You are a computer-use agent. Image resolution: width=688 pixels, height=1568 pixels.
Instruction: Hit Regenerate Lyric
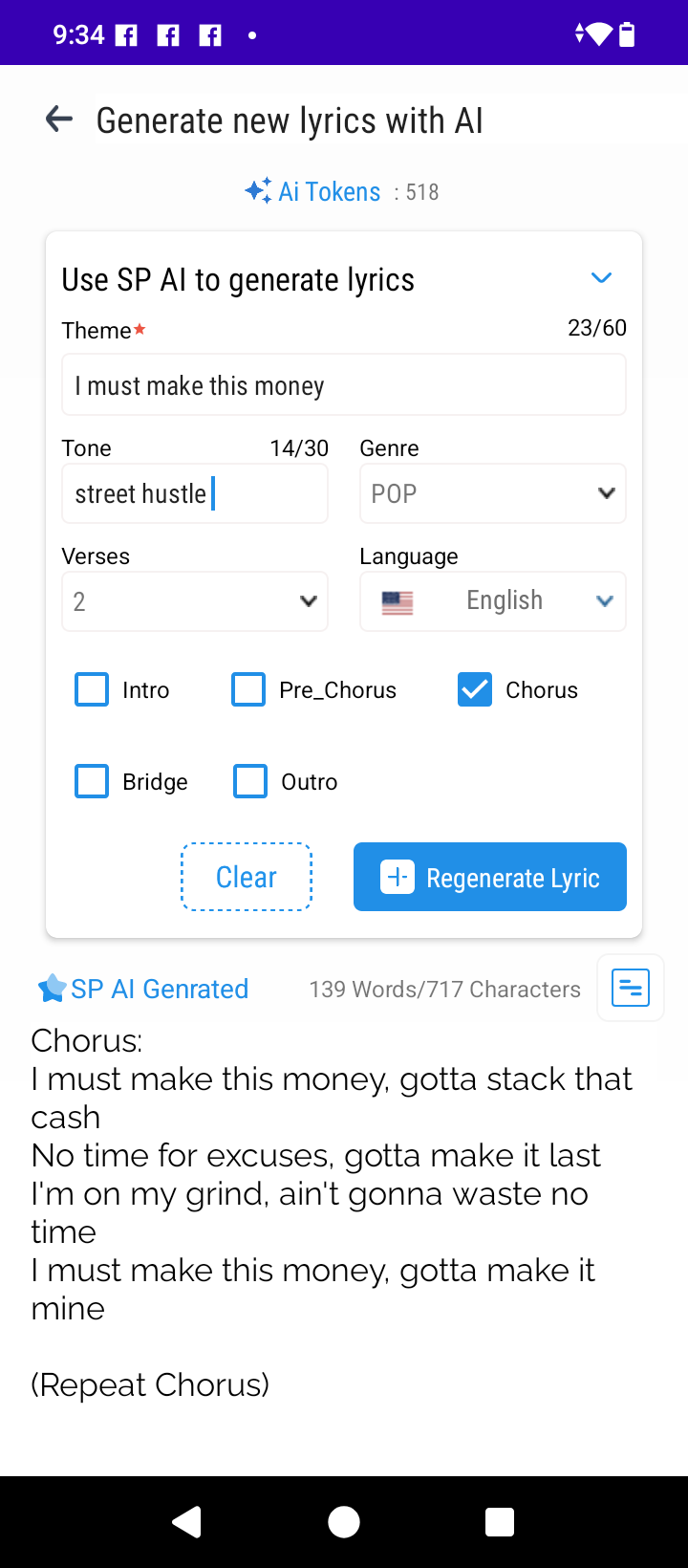pyautogui.click(x=490, y=877)
